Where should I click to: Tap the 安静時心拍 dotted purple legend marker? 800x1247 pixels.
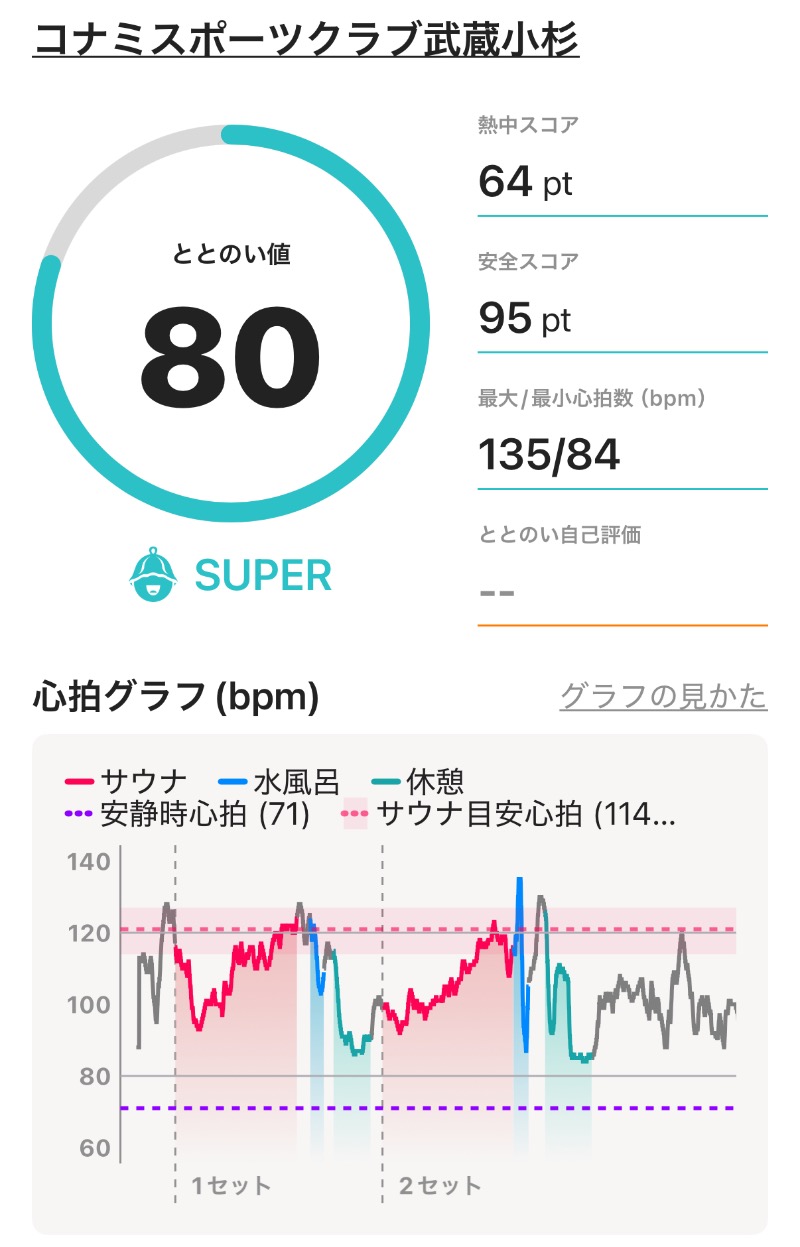[78, 816]
